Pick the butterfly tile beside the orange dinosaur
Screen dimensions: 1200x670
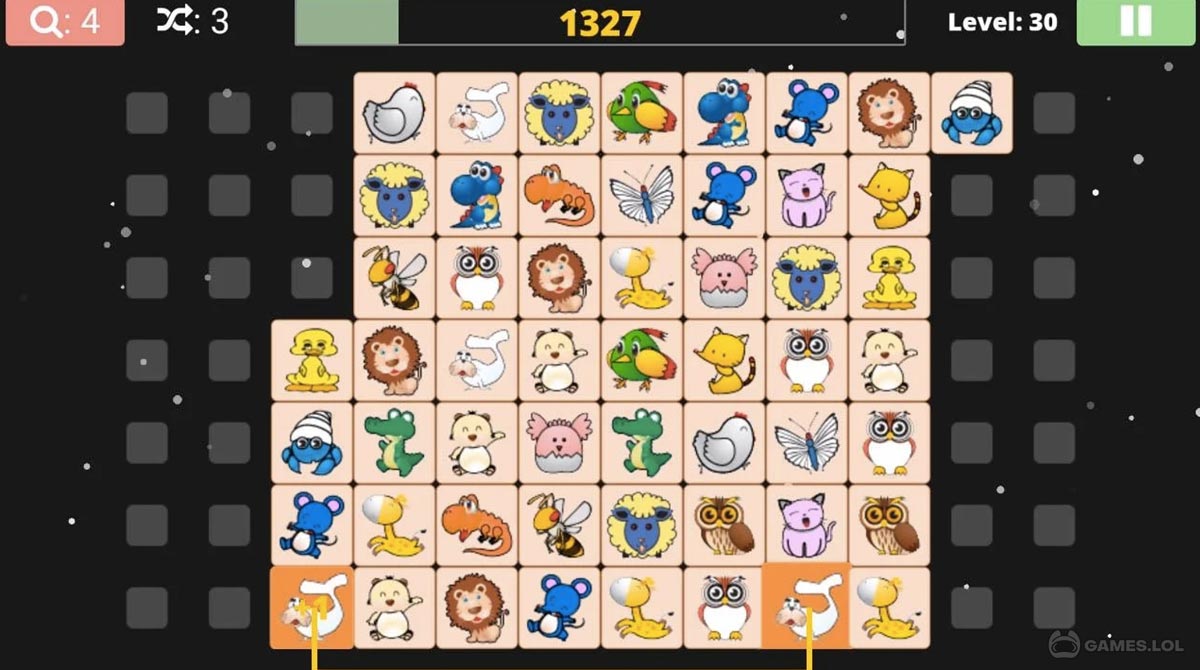[x=642, y=195]
